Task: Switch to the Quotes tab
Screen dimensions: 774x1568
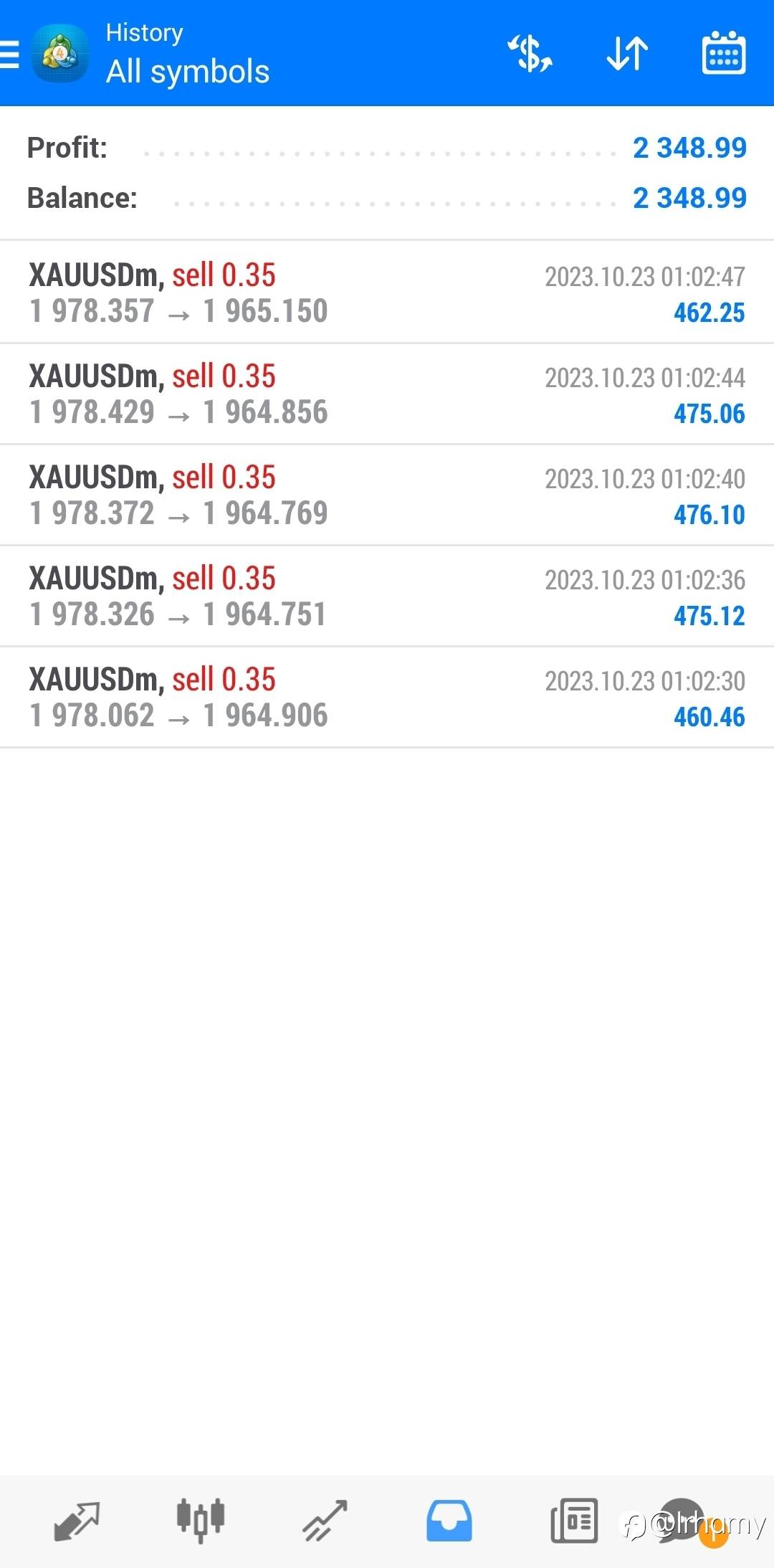Action: tap(77, 1520)
